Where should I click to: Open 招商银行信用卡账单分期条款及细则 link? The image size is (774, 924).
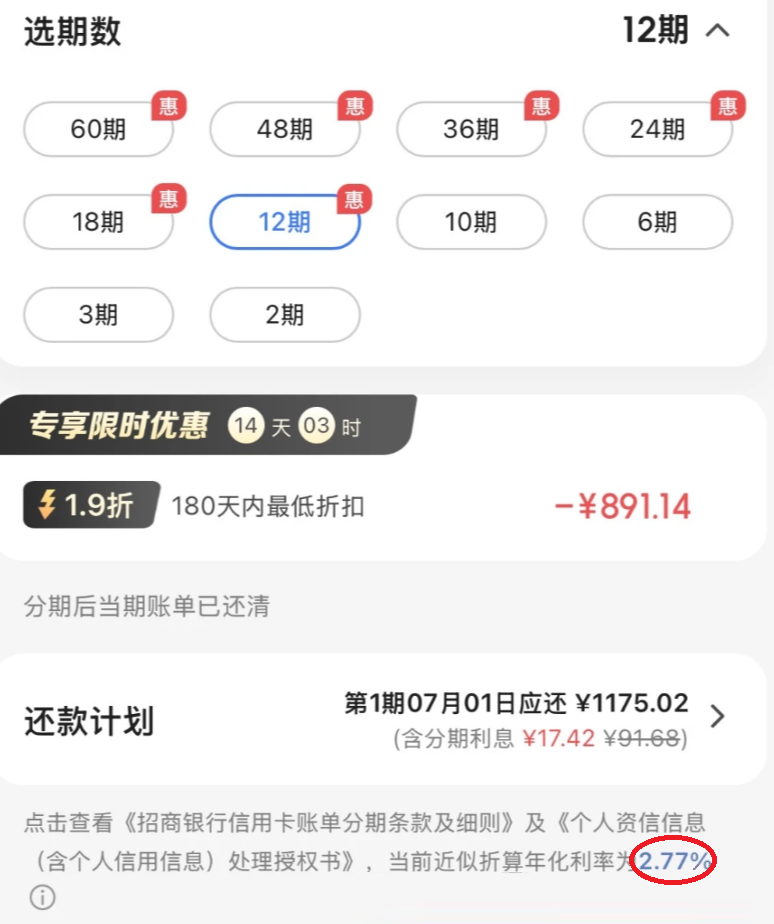coord(320,824)
